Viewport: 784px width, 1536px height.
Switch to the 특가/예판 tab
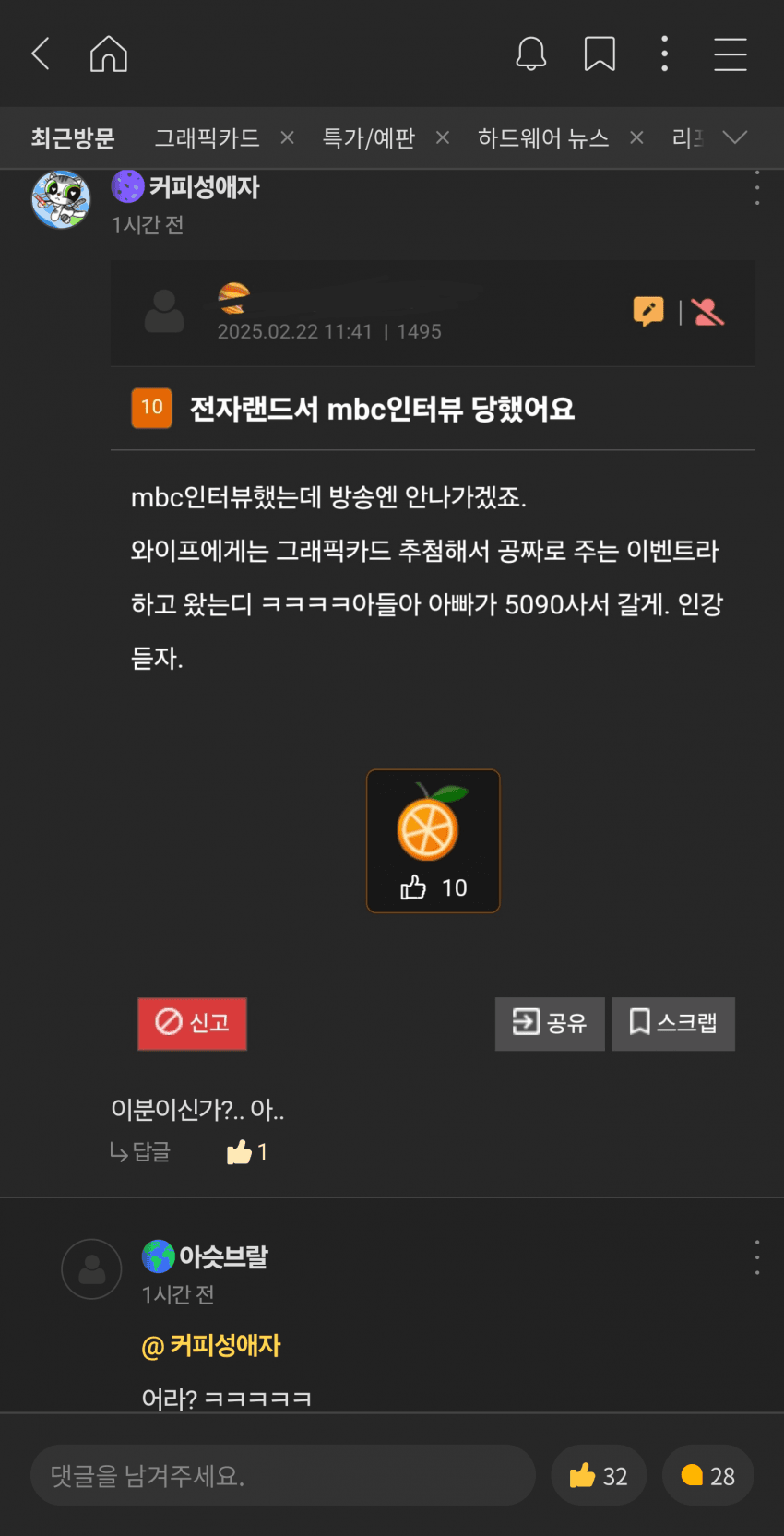(x=368, y=138)
